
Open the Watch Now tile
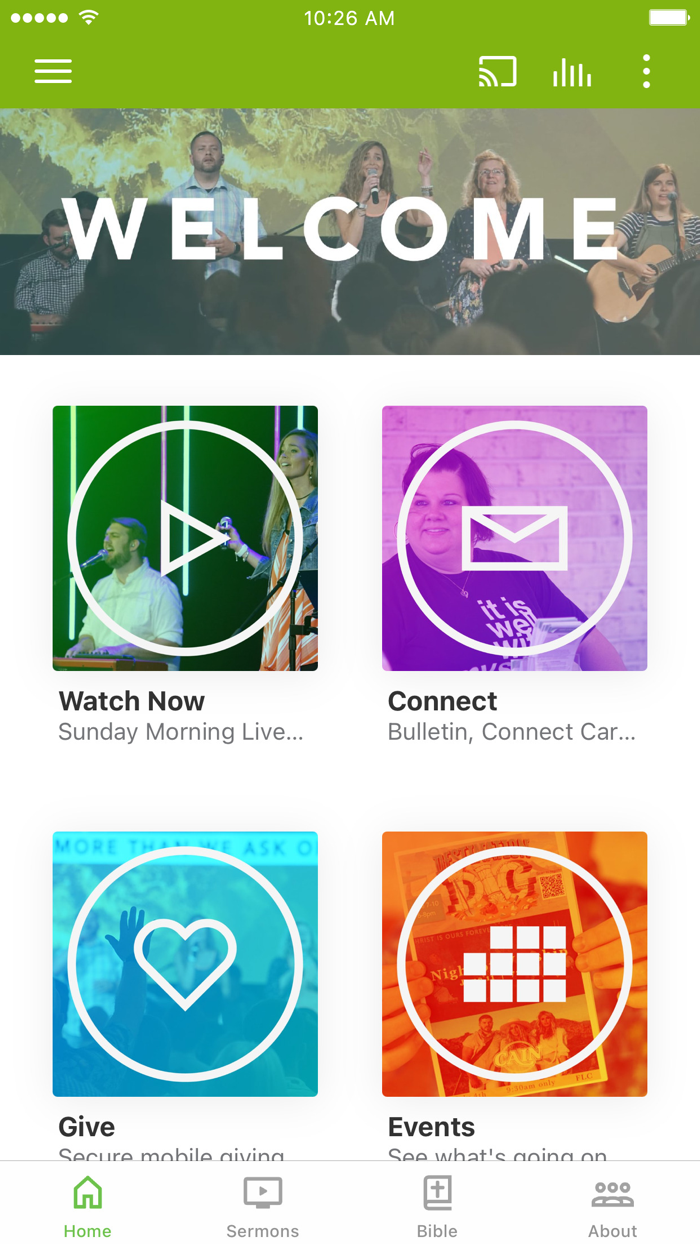185,538
